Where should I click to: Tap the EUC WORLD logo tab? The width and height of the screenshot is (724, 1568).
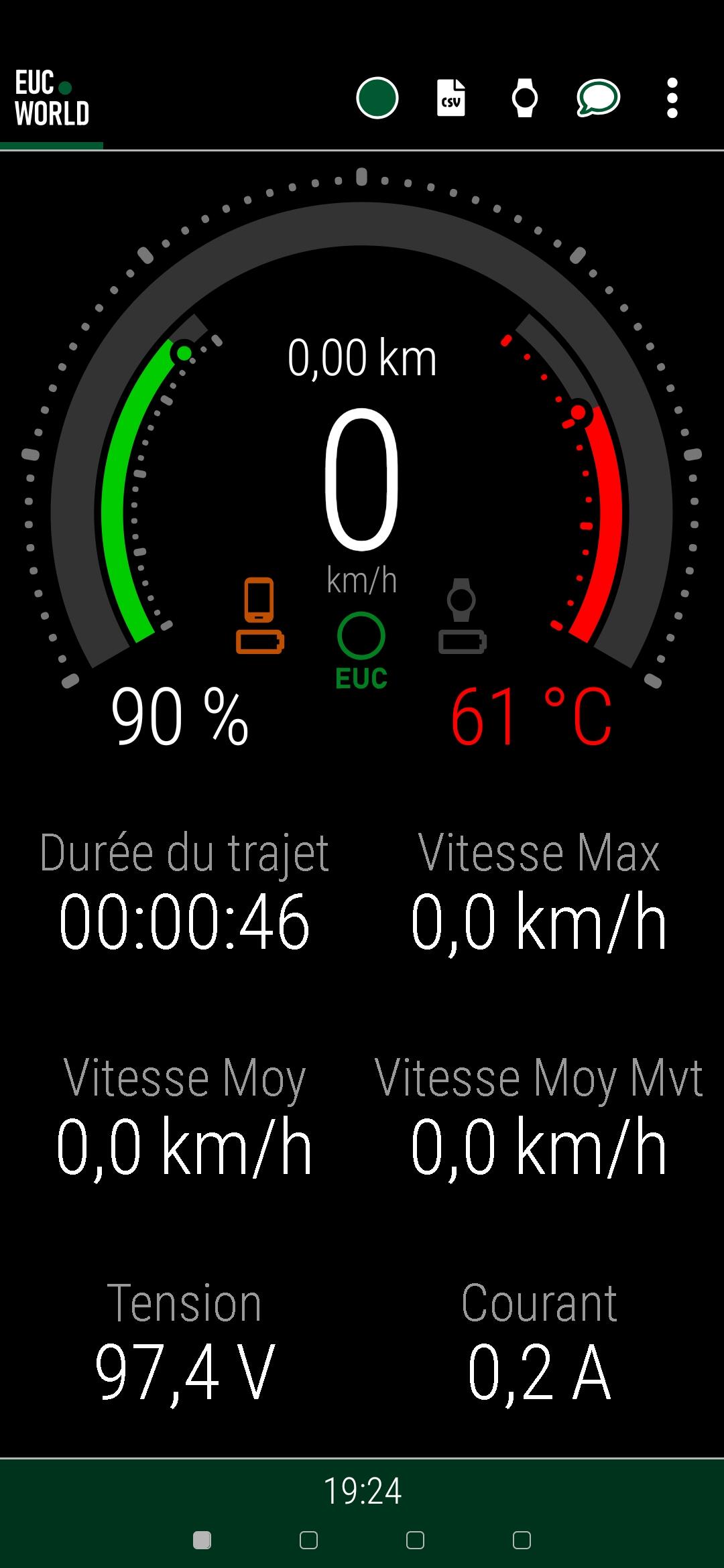pyautogui.click(x=52, y=99)
